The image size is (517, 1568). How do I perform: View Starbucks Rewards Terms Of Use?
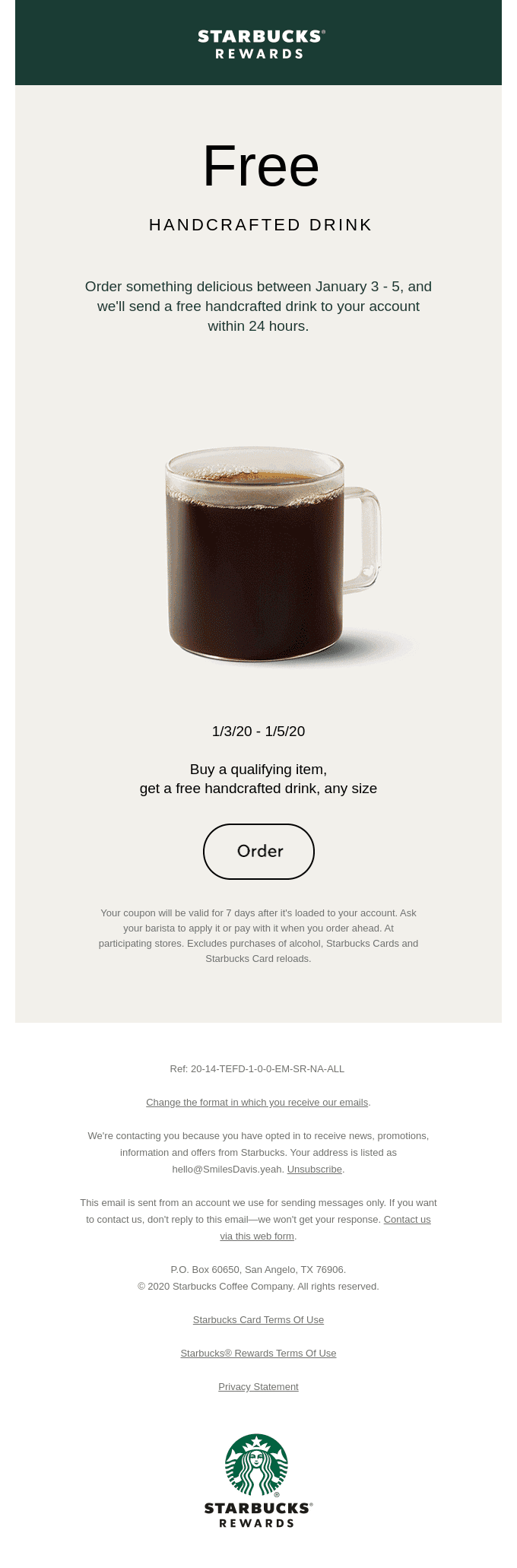click(x=258, y=1353)
